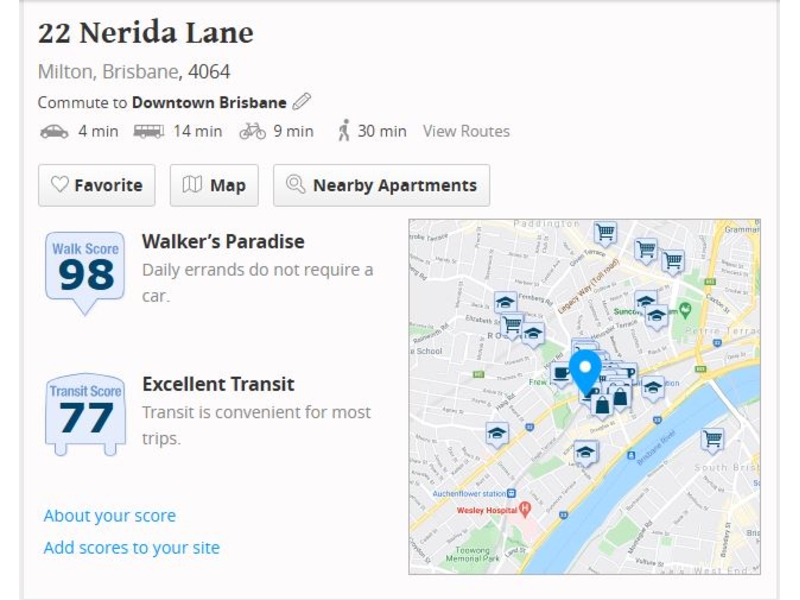
Task: Tap the Transit Score 77 badge
Action: [x=85, y=412]
